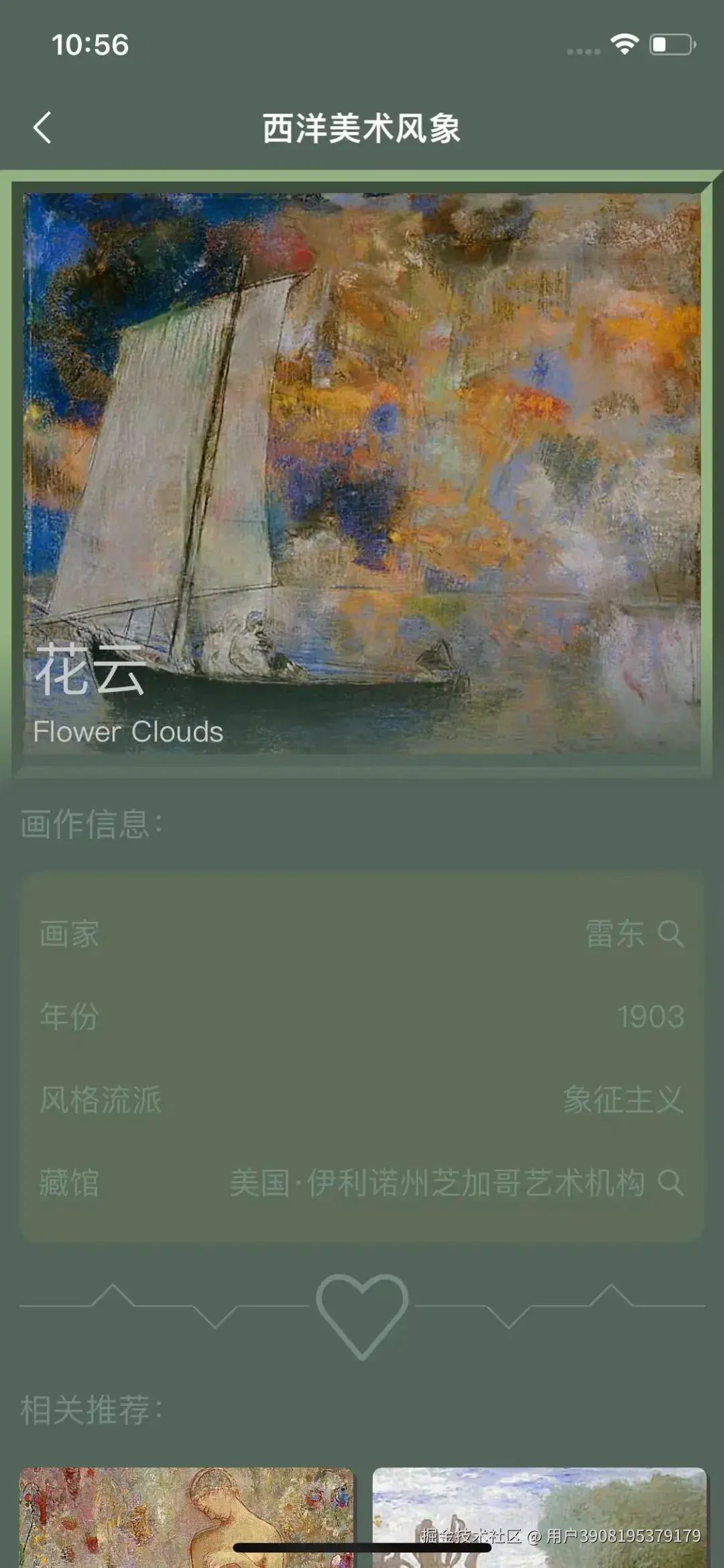Search the museum 美国·伊利诺州芝加哥艺术机构

pyautogui.click(x=670, y=1182)
